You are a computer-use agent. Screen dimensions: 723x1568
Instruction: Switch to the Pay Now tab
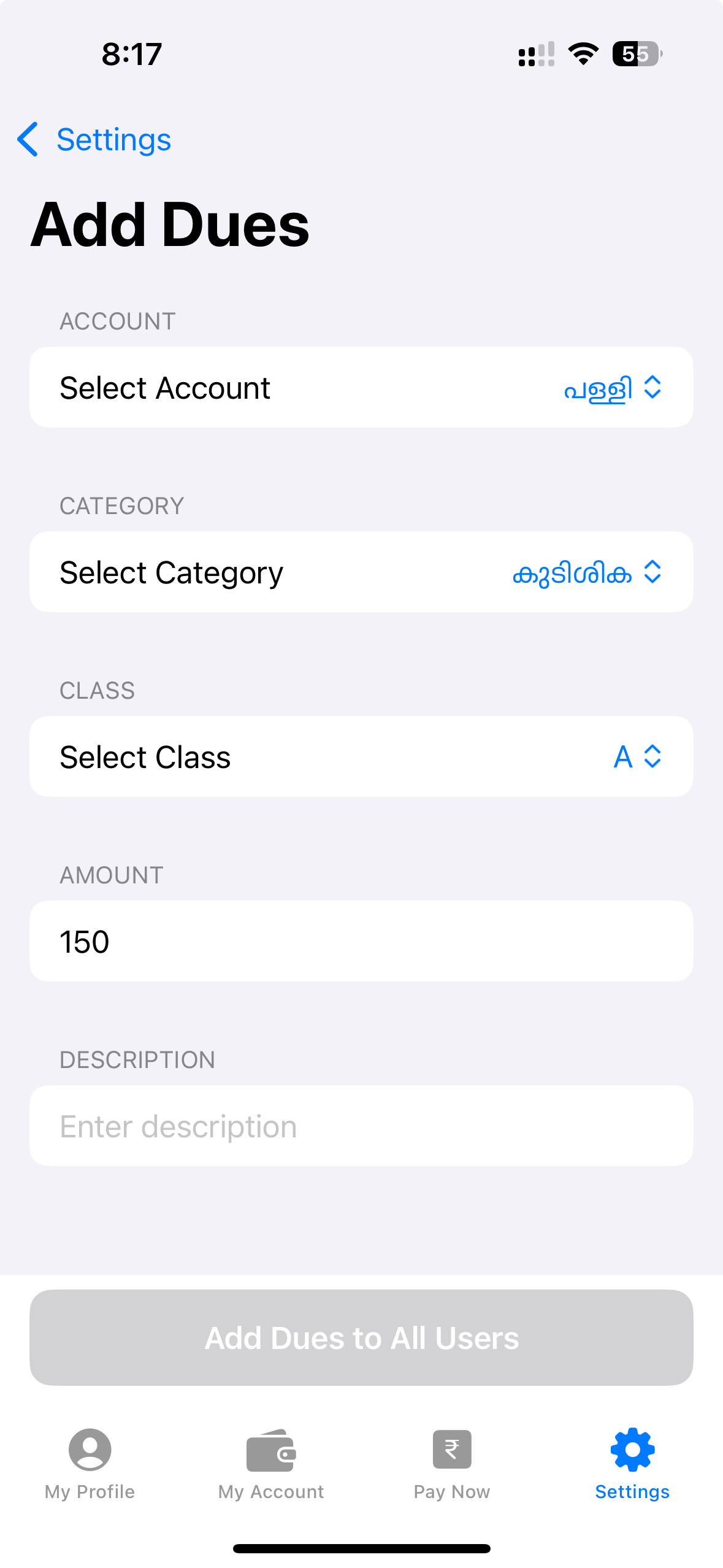pos(451,1464)
